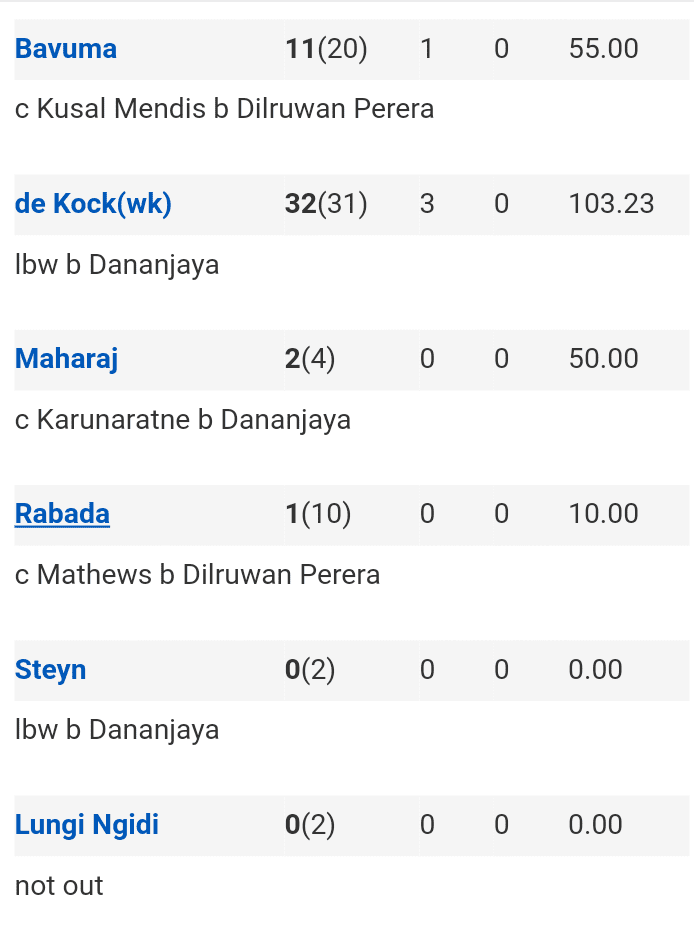Open Bavuma's player profile
Screen dimensions: 694x938
[66, 49]
